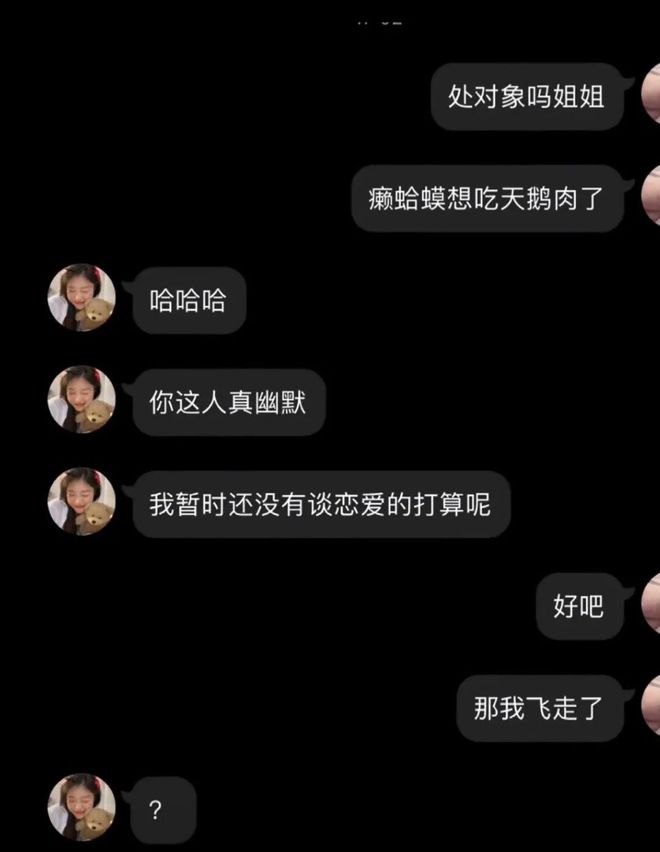
Task: View profile from avatar beside 我暂时还没有谈恋爱的打算呢
Action: (x=82, y=501)
